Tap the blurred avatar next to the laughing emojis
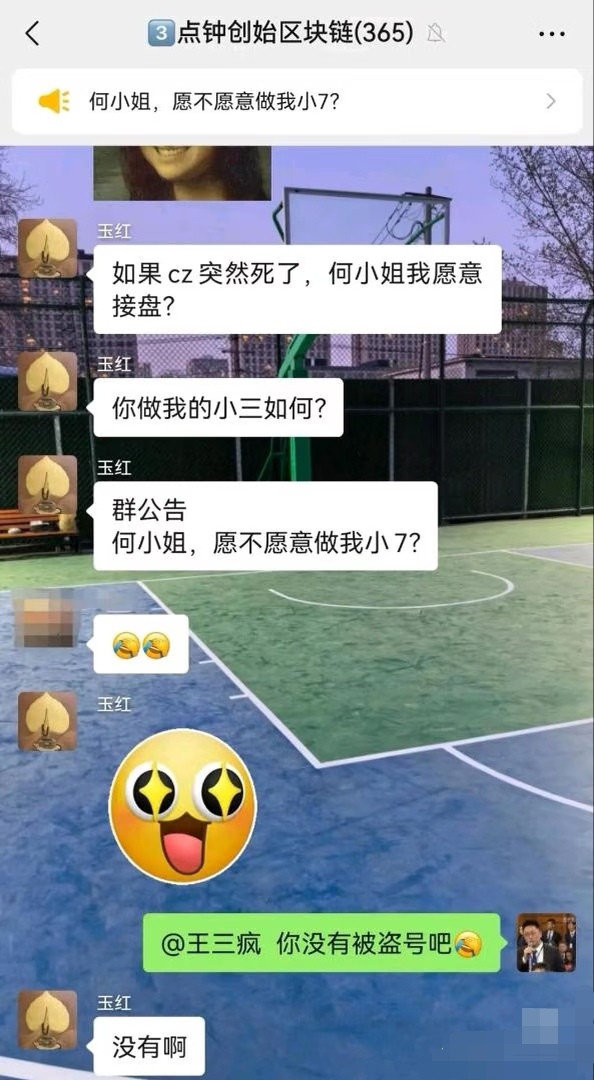 [x=48, y=617]
